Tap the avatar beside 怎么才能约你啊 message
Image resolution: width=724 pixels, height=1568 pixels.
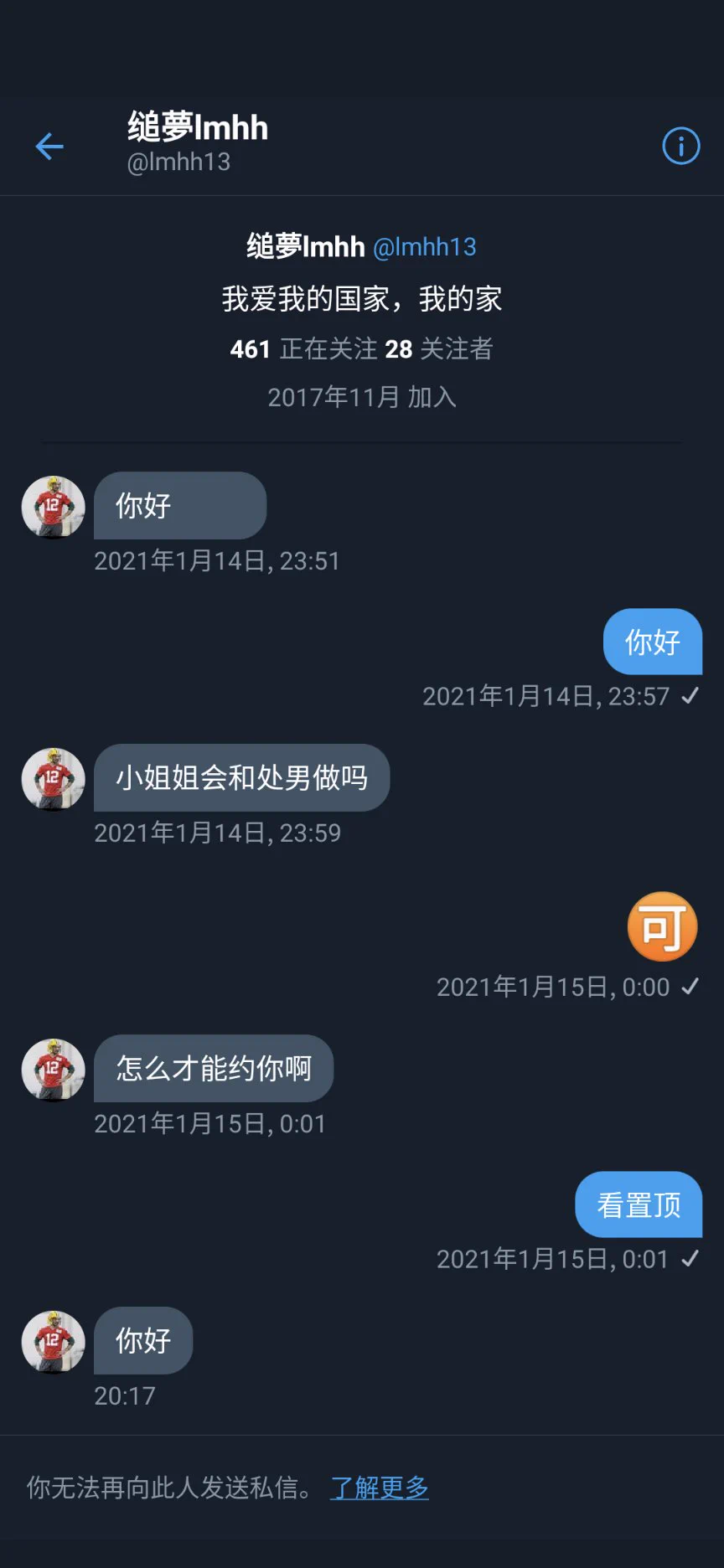[x=53, y=1070]
